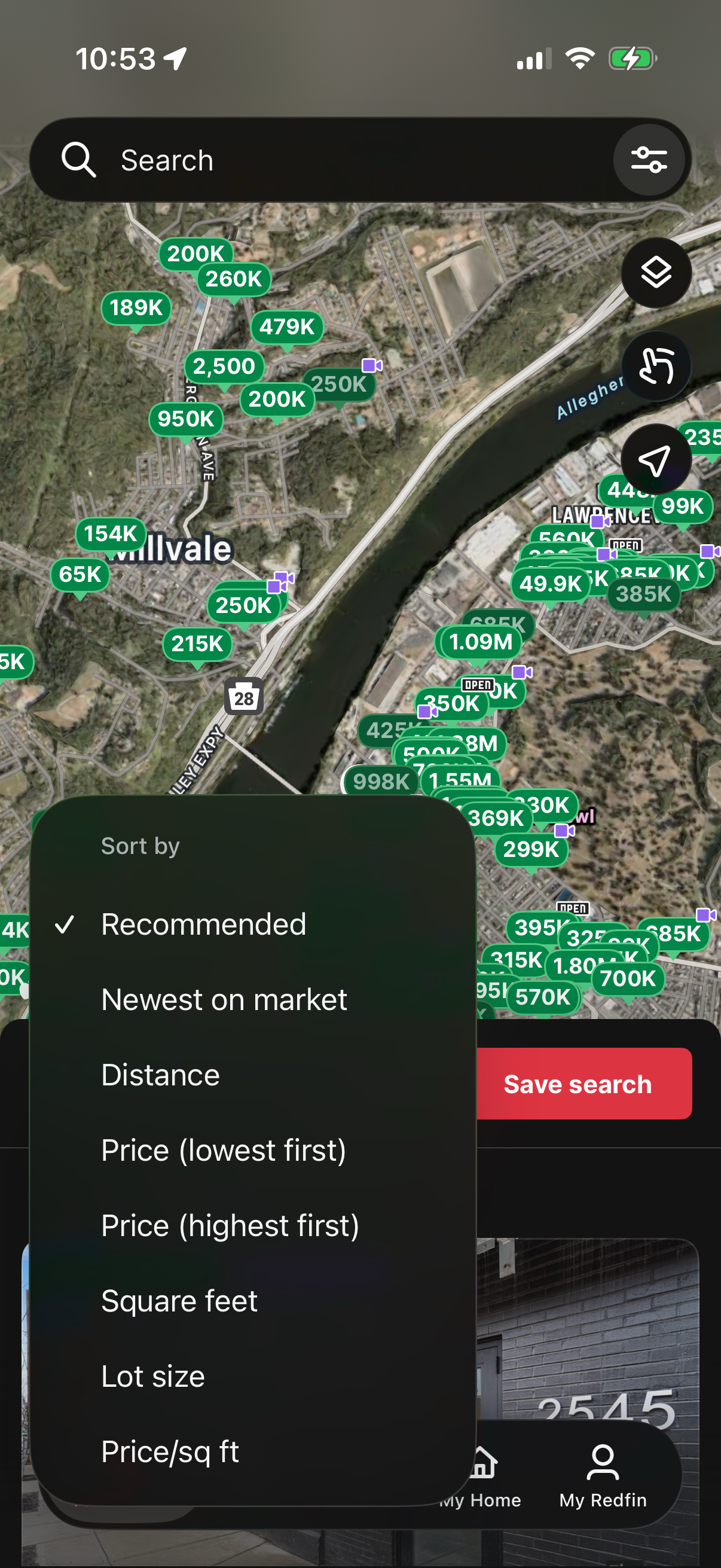721x1568 pixels.
Task: Expand the Square feet sort option
Action: pos(179,1300)
